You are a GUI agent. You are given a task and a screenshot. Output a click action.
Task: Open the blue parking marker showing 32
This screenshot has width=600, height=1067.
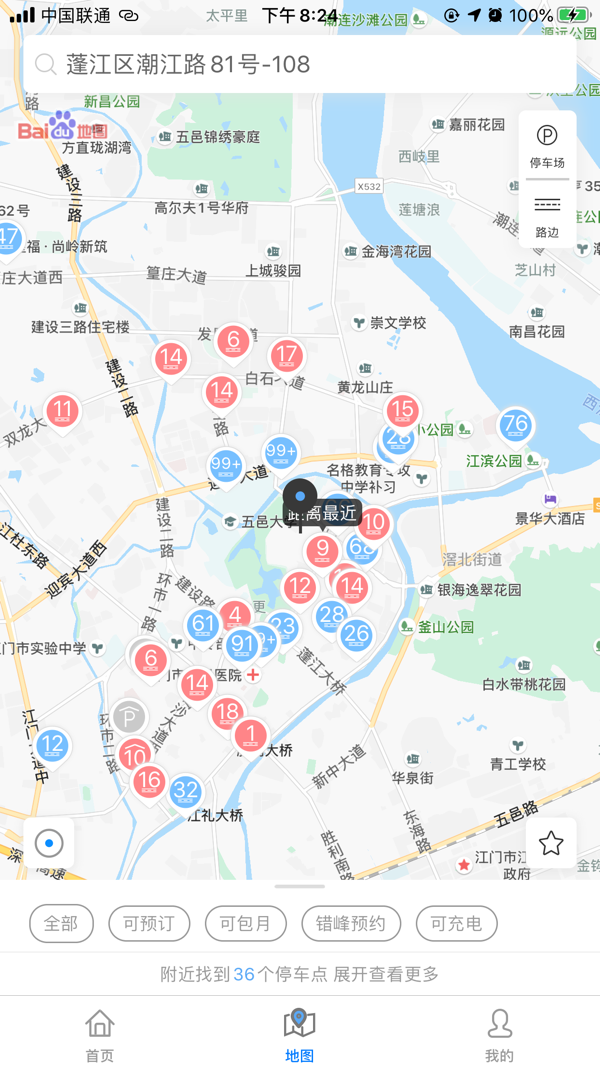click(x=185, y=791)
